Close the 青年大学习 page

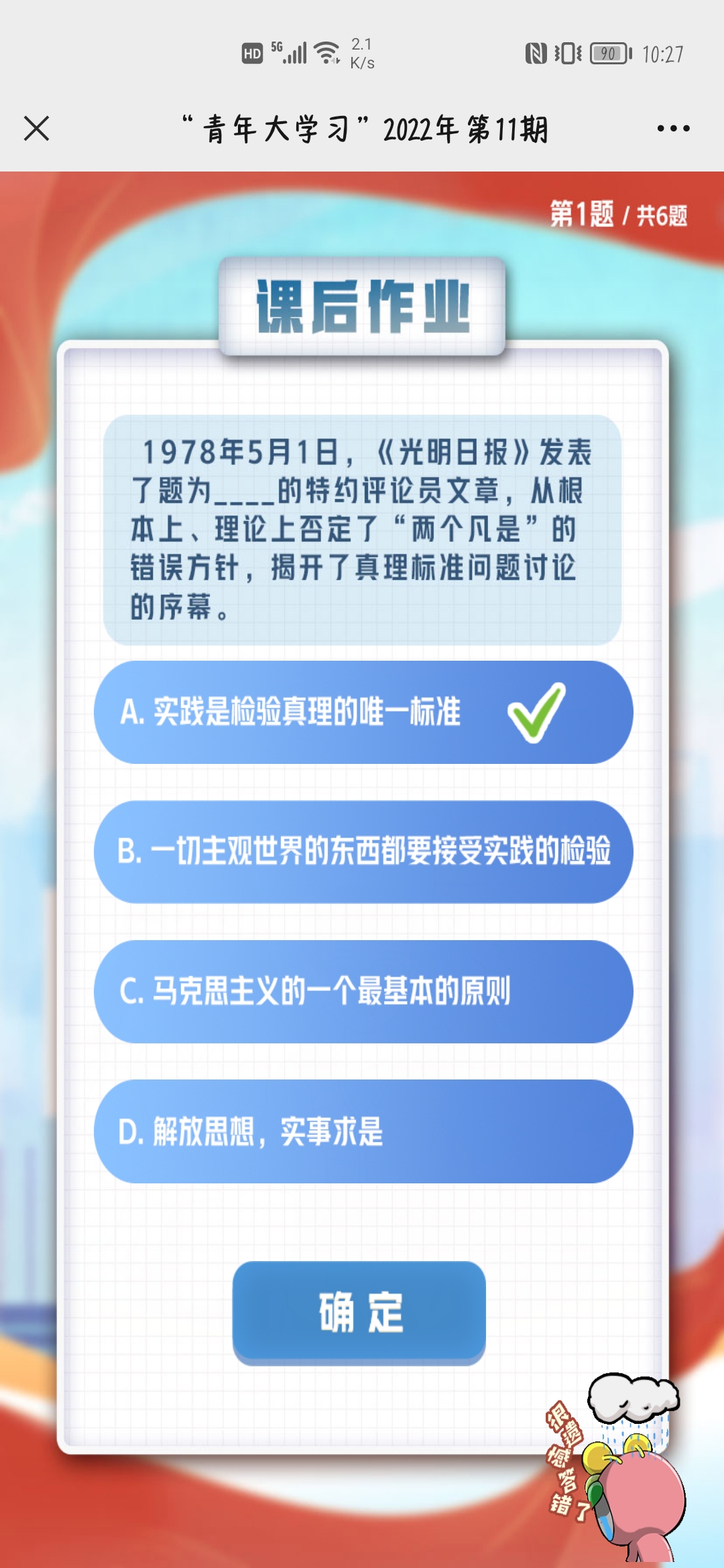[x=36, y=128]
